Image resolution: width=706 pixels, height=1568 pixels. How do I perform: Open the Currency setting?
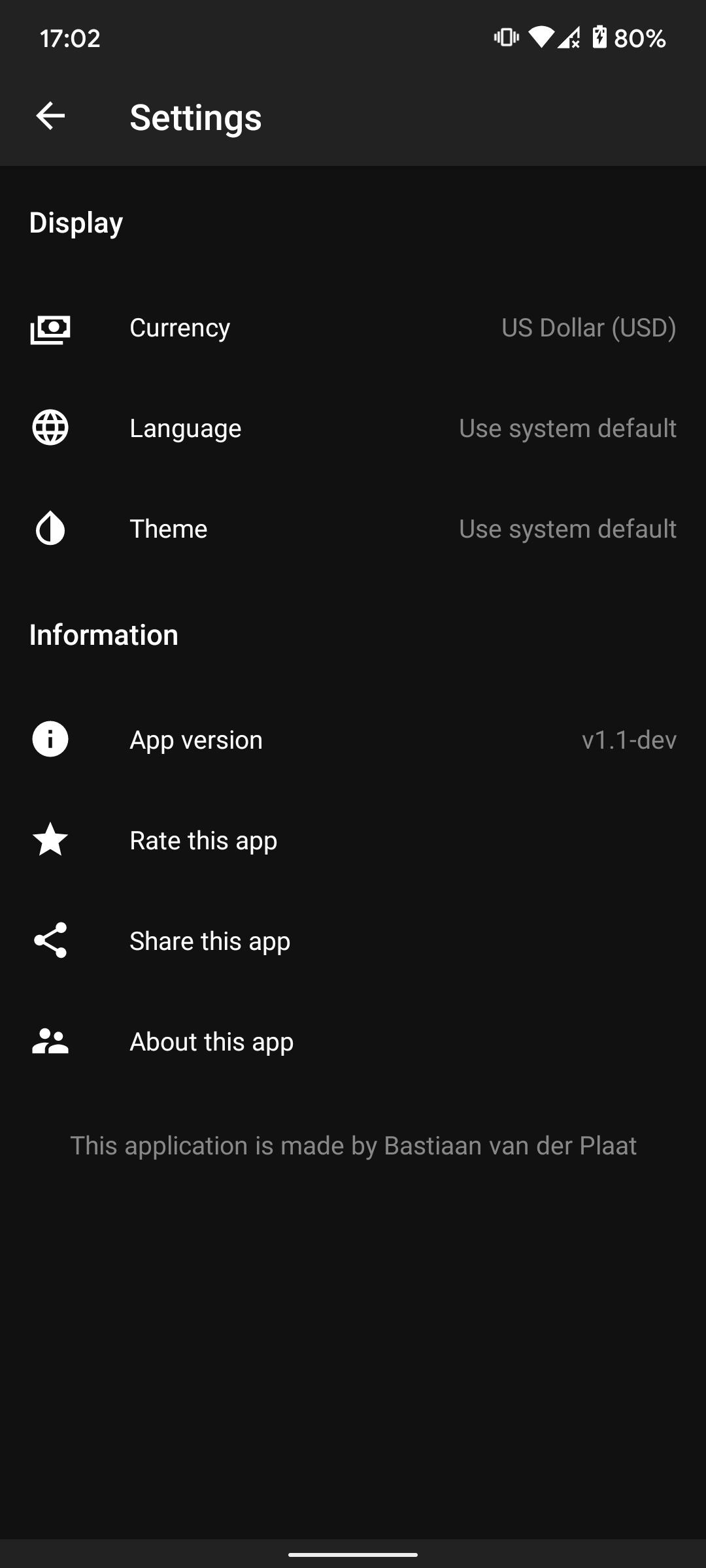tap(353, 328)
